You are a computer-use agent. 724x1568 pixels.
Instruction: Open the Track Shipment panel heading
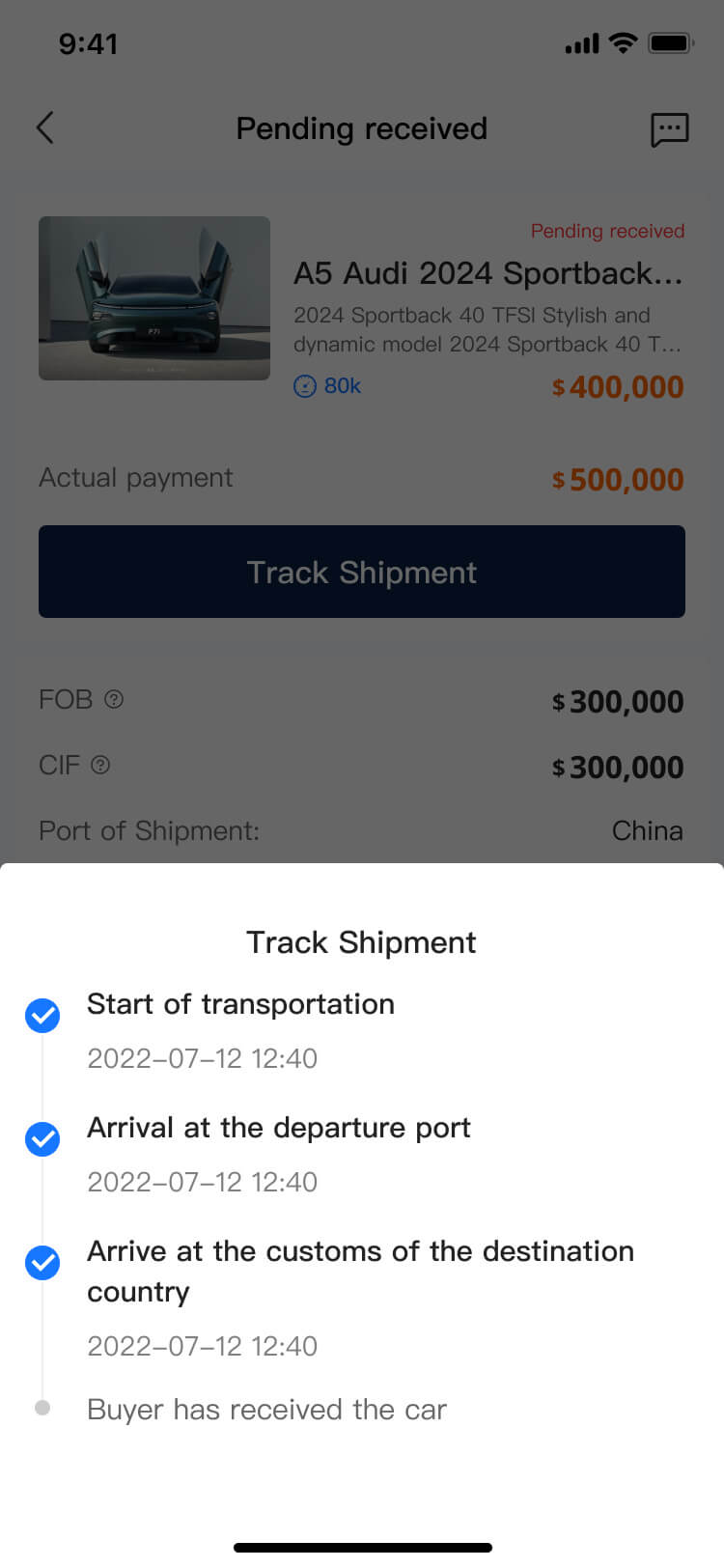click(x=361, y=942)
